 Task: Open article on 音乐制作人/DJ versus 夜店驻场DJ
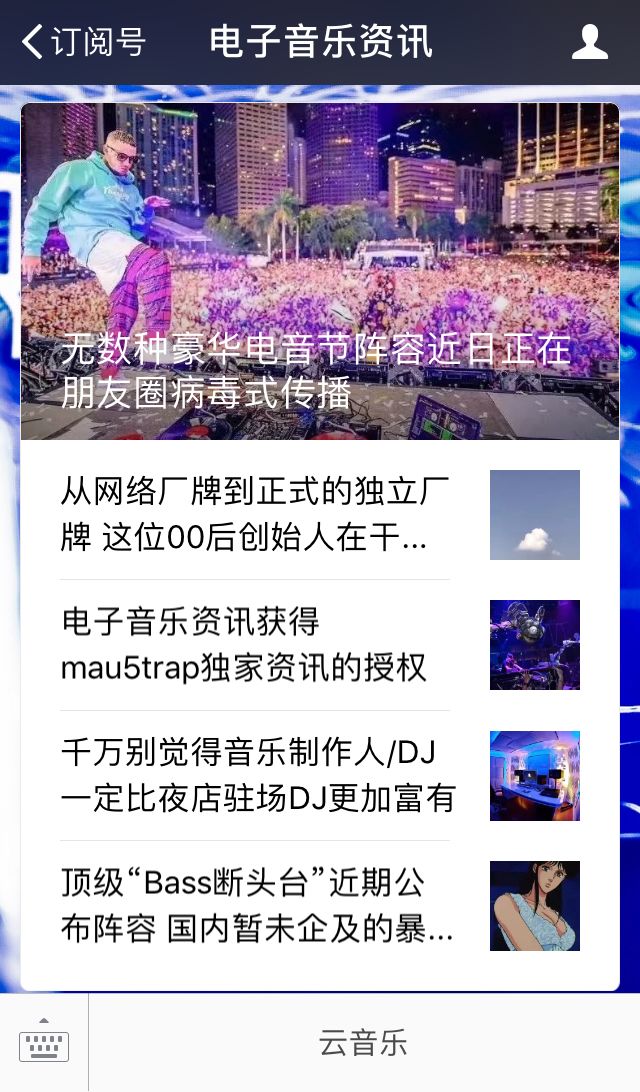pyautogui.click(x=258, y=775)
